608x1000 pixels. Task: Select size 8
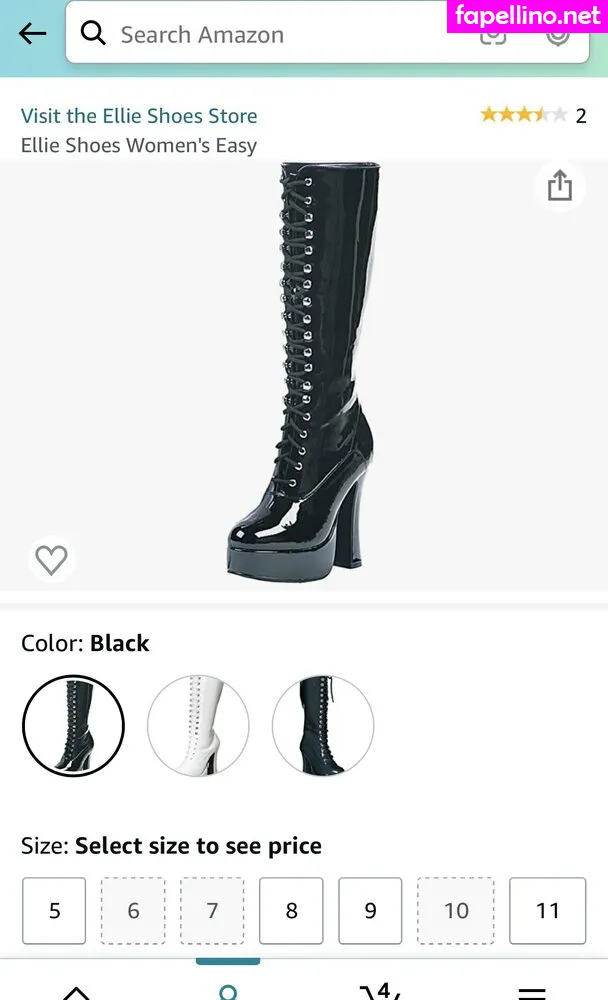coord(291,911)
